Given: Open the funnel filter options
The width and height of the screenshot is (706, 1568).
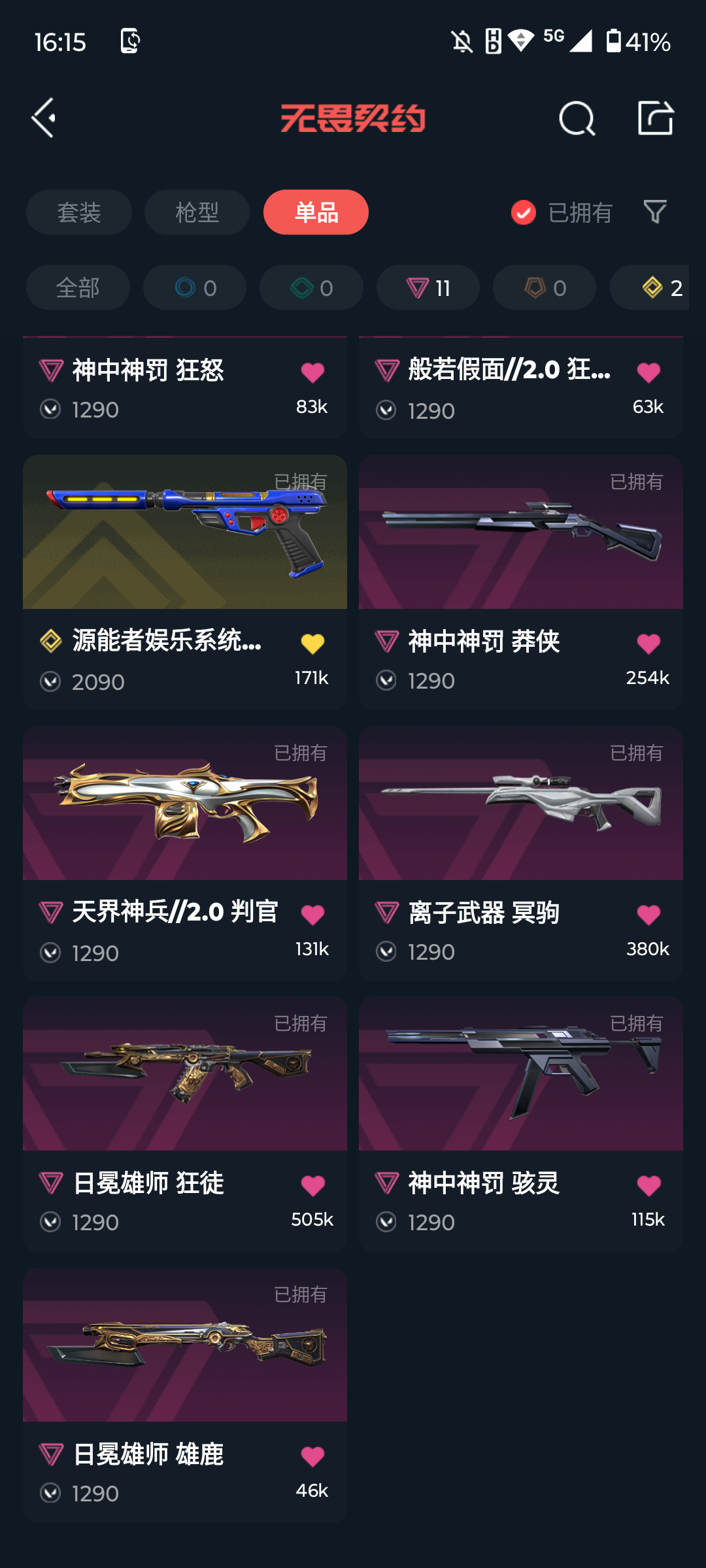Looking at the screenshot, I should click(655, 212).
